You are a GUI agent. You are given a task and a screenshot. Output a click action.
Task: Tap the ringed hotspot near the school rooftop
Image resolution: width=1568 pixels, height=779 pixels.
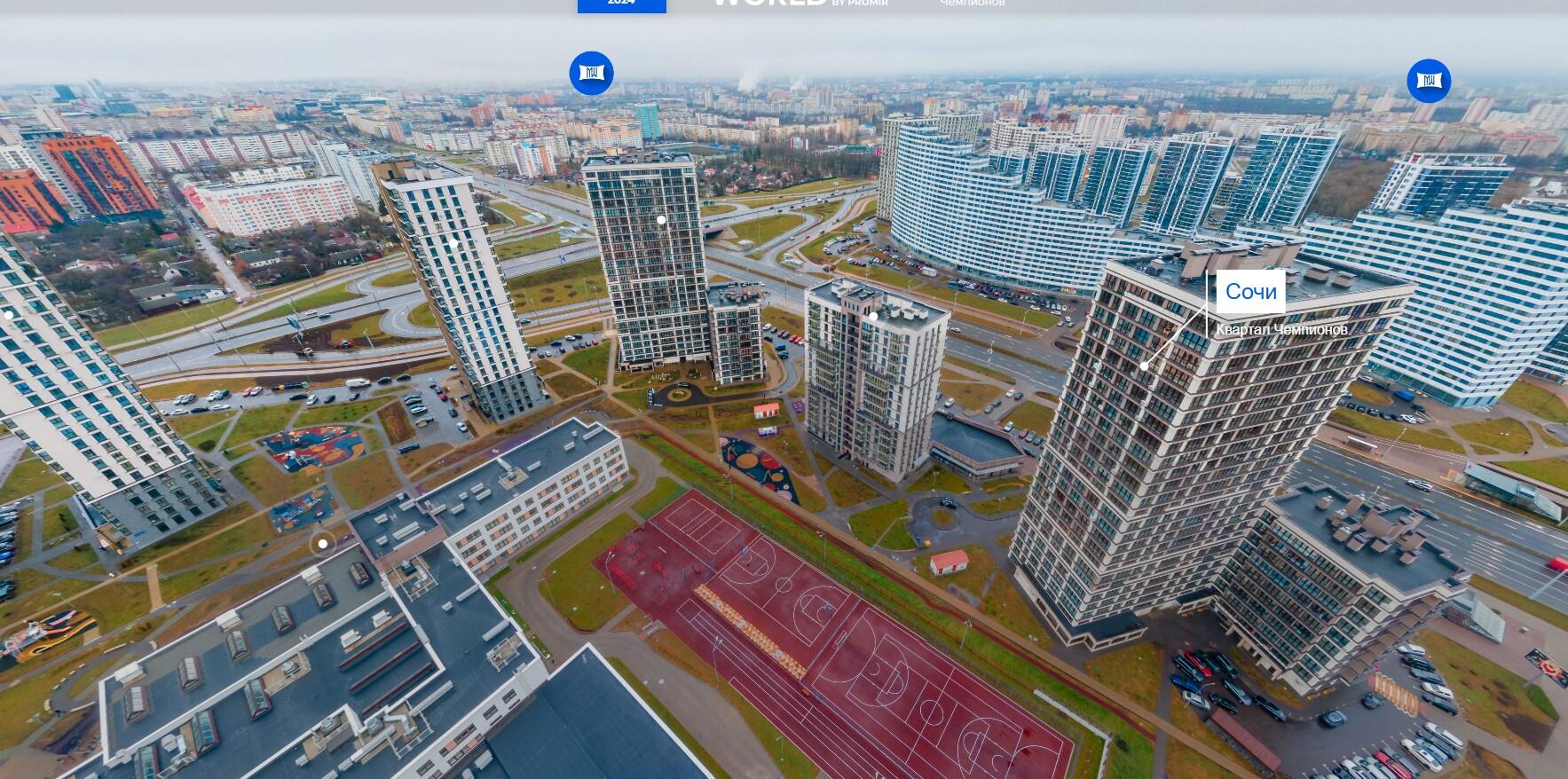(323, 543)
